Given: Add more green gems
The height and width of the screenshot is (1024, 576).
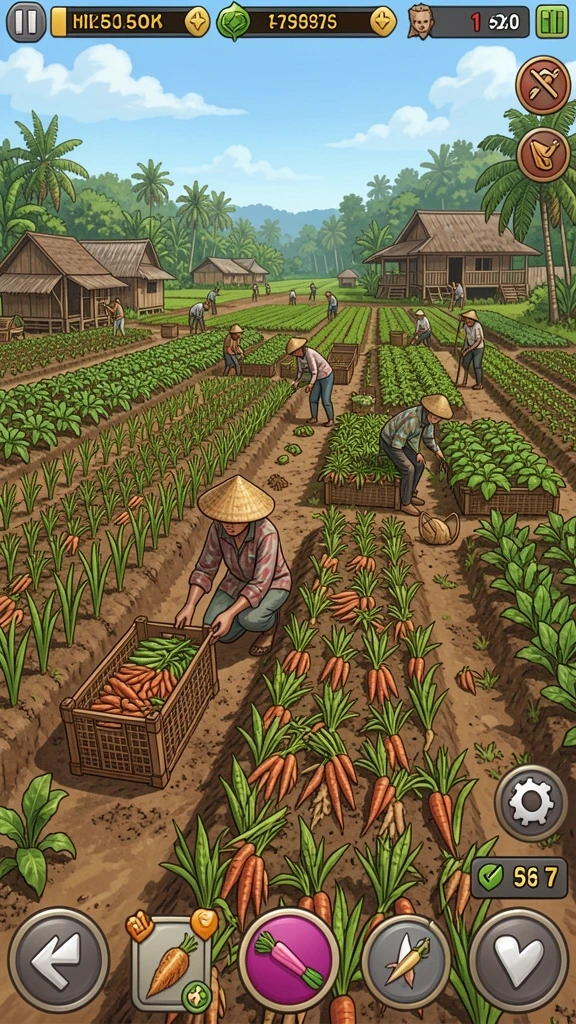Looking at the screenshot, I should pyautogui.click(x=383, y=22).
